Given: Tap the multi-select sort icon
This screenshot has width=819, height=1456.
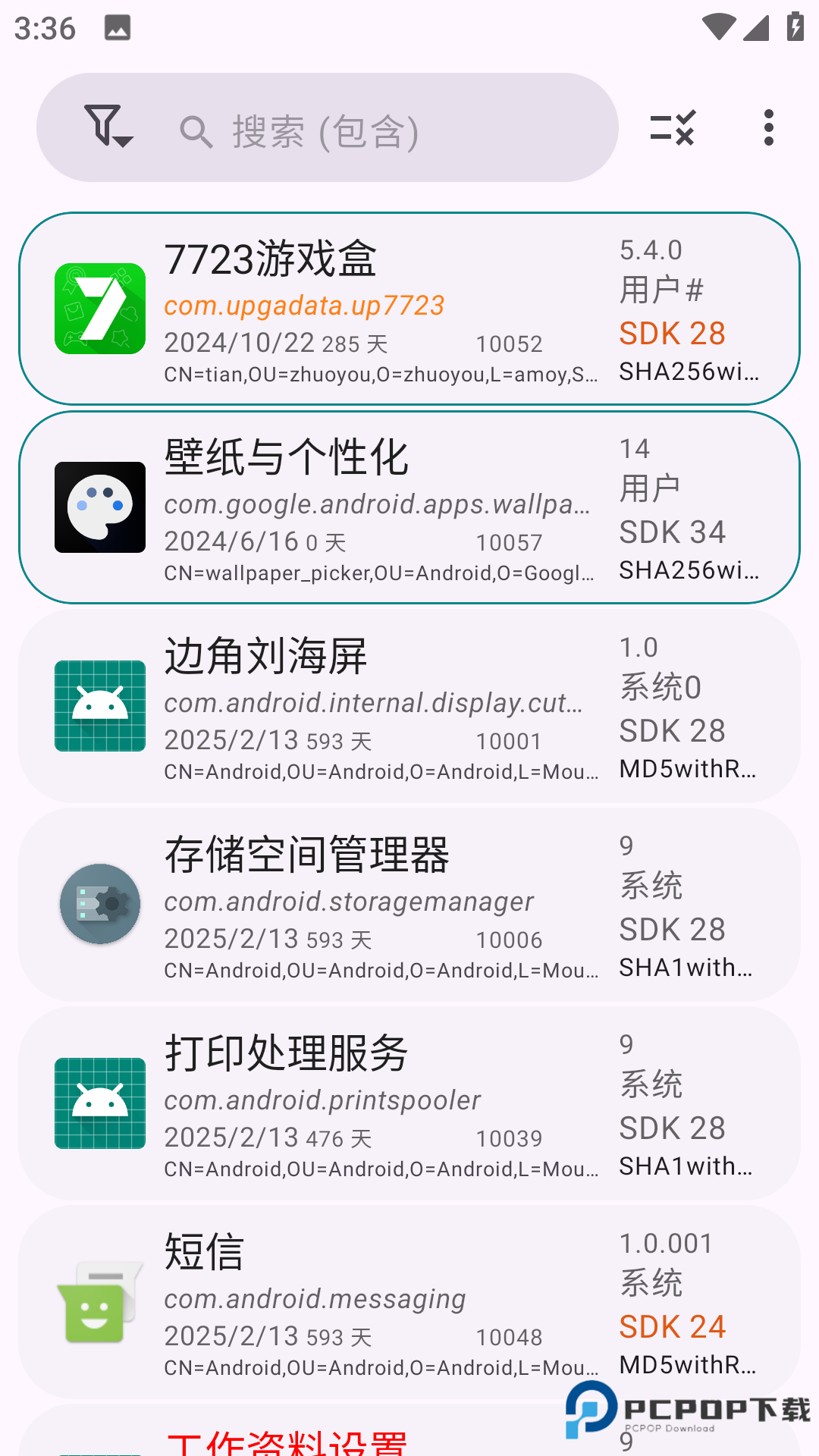Looking at the screenshot, I should click(x=672, y=127).
